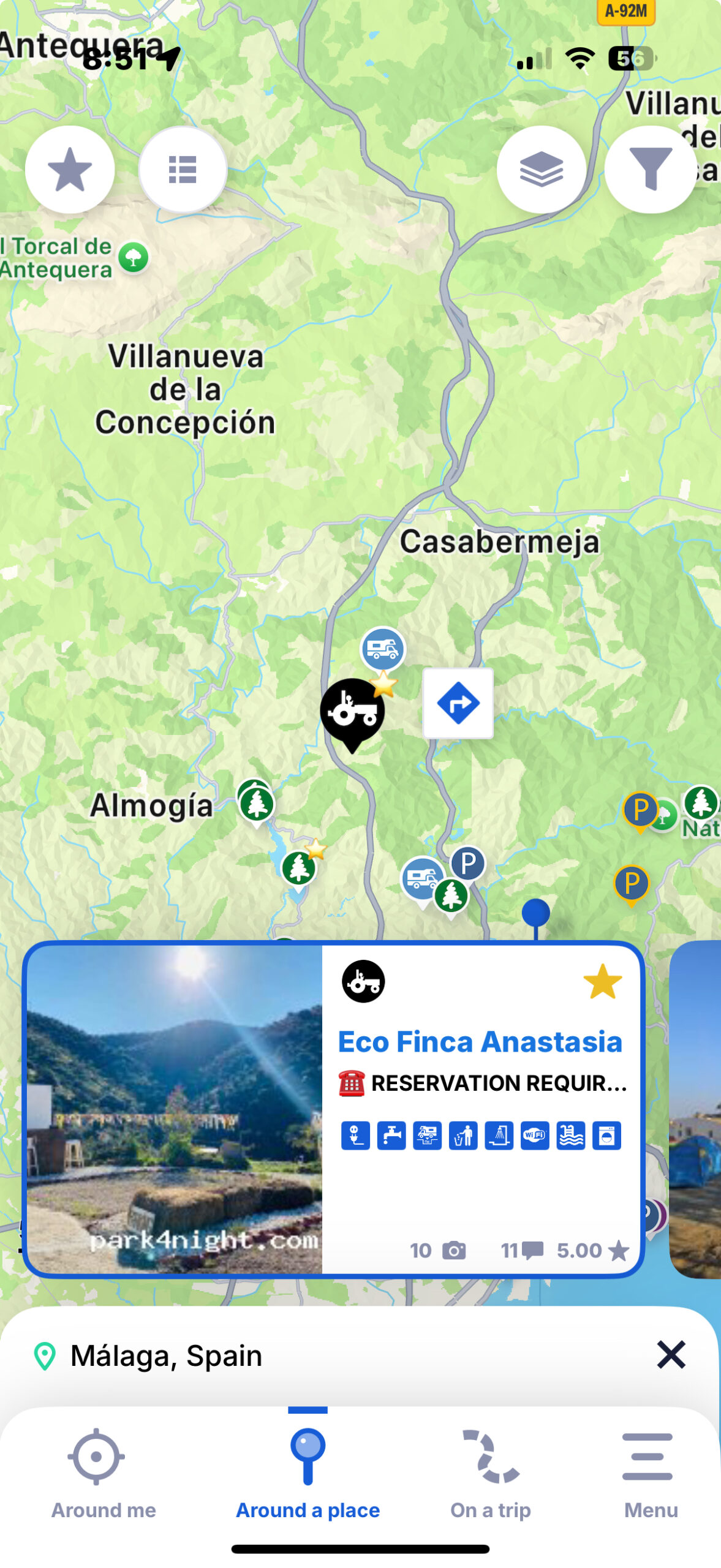Tap the selected black tractor map pin
Image resolution: width=721 pixels, height=1568 pixels.
pos(352,712)
